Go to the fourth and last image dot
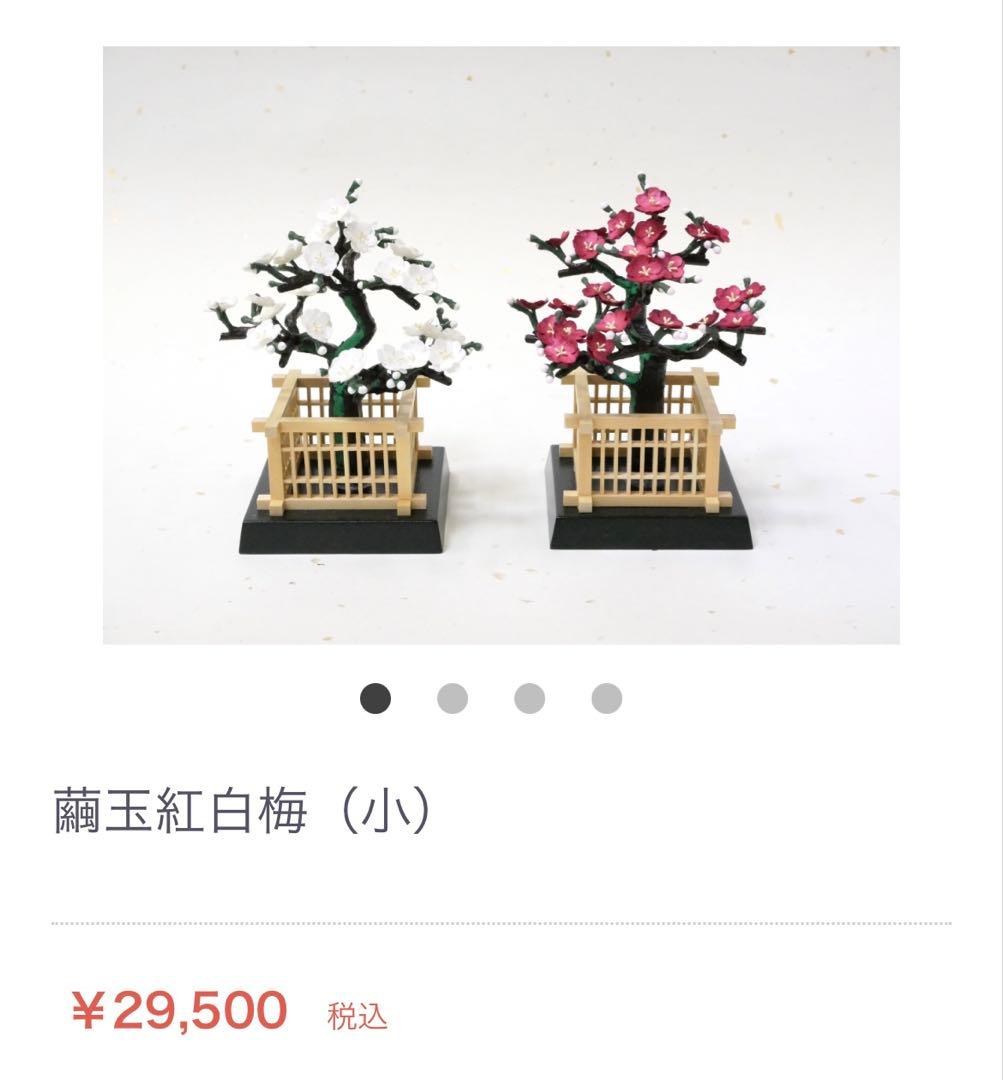 606,698
